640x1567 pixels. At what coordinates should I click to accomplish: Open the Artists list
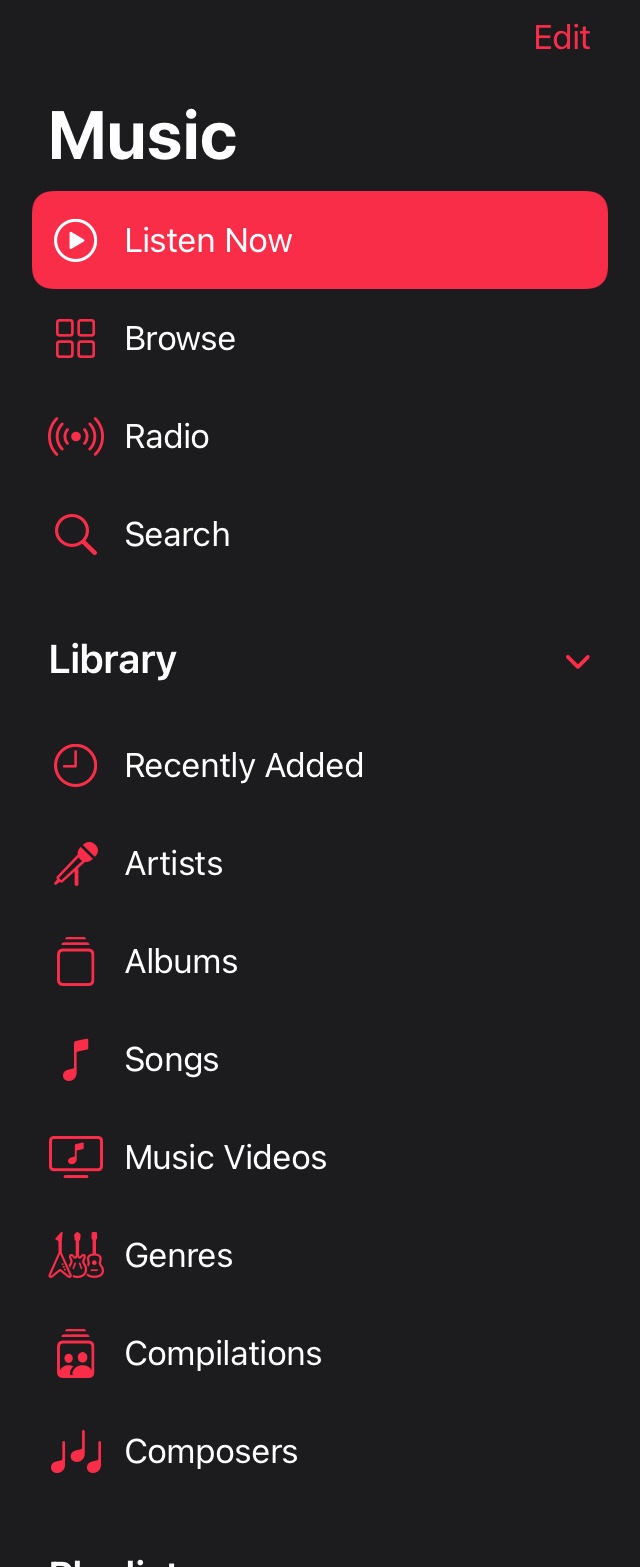coord(173,864)
